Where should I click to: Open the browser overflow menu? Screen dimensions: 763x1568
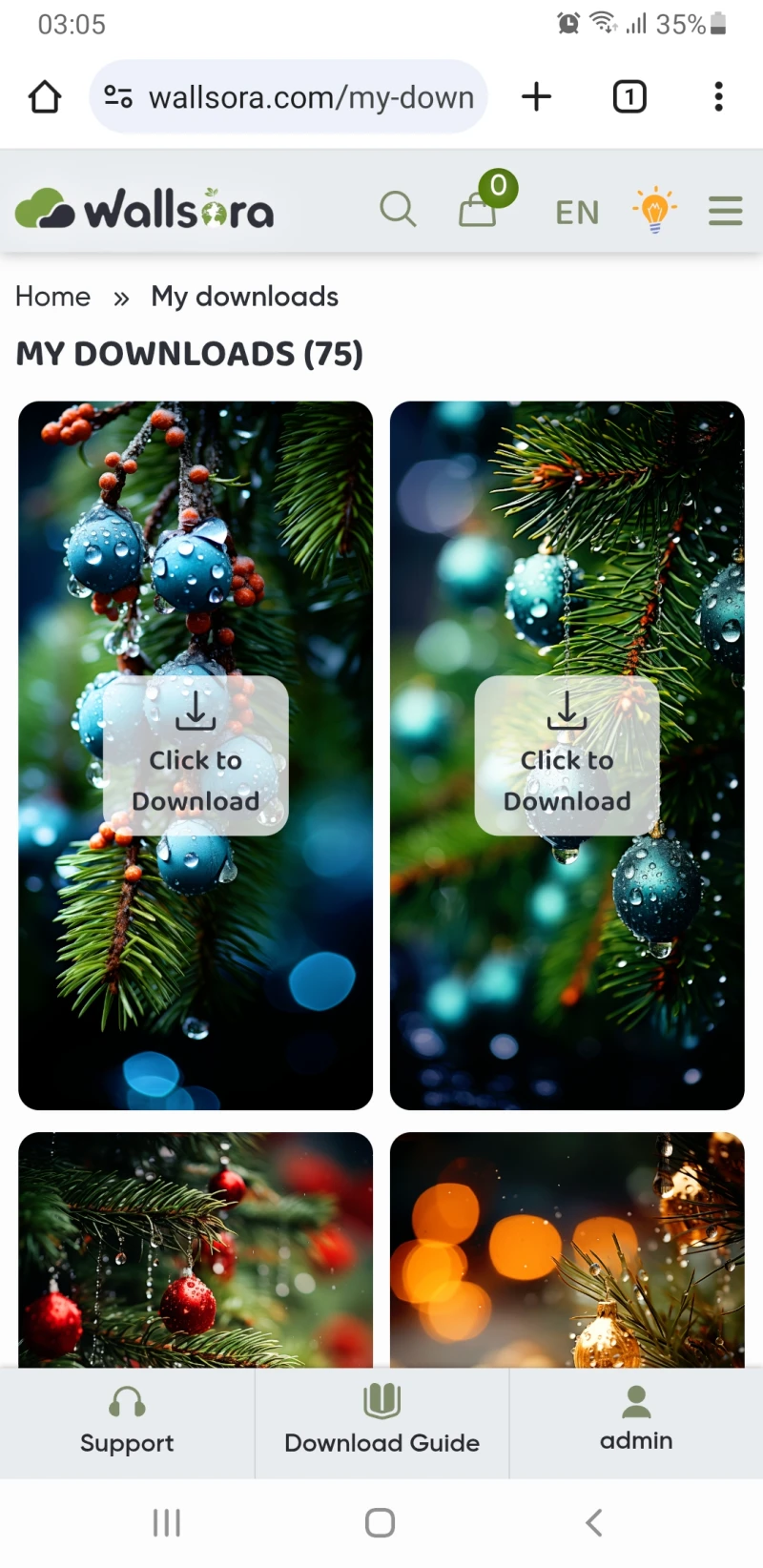coord(718,96)
